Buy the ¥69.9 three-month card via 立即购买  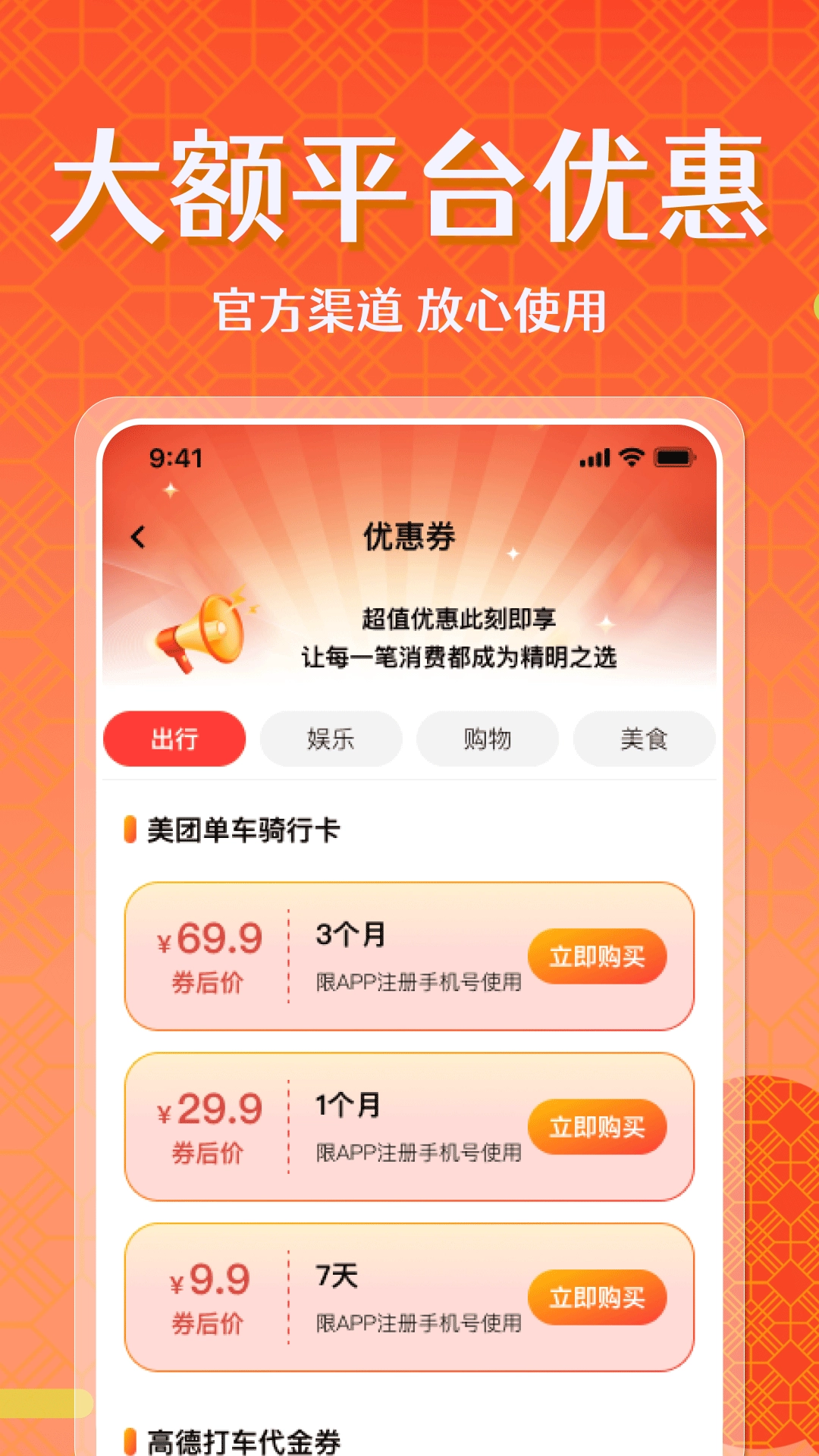pyautogui.click(x=598, y=958)
